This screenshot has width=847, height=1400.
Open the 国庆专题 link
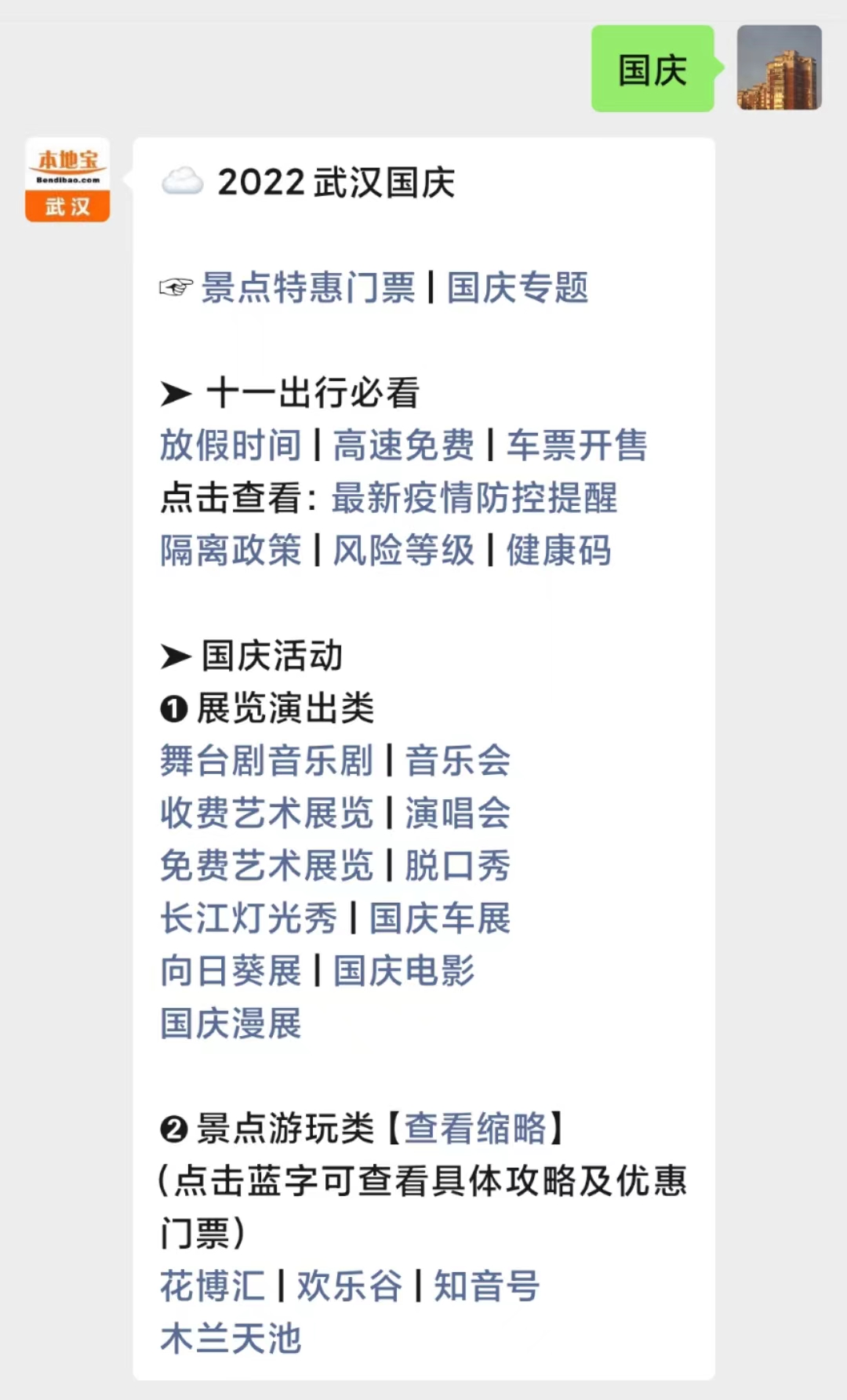click(x=518, y=288)
